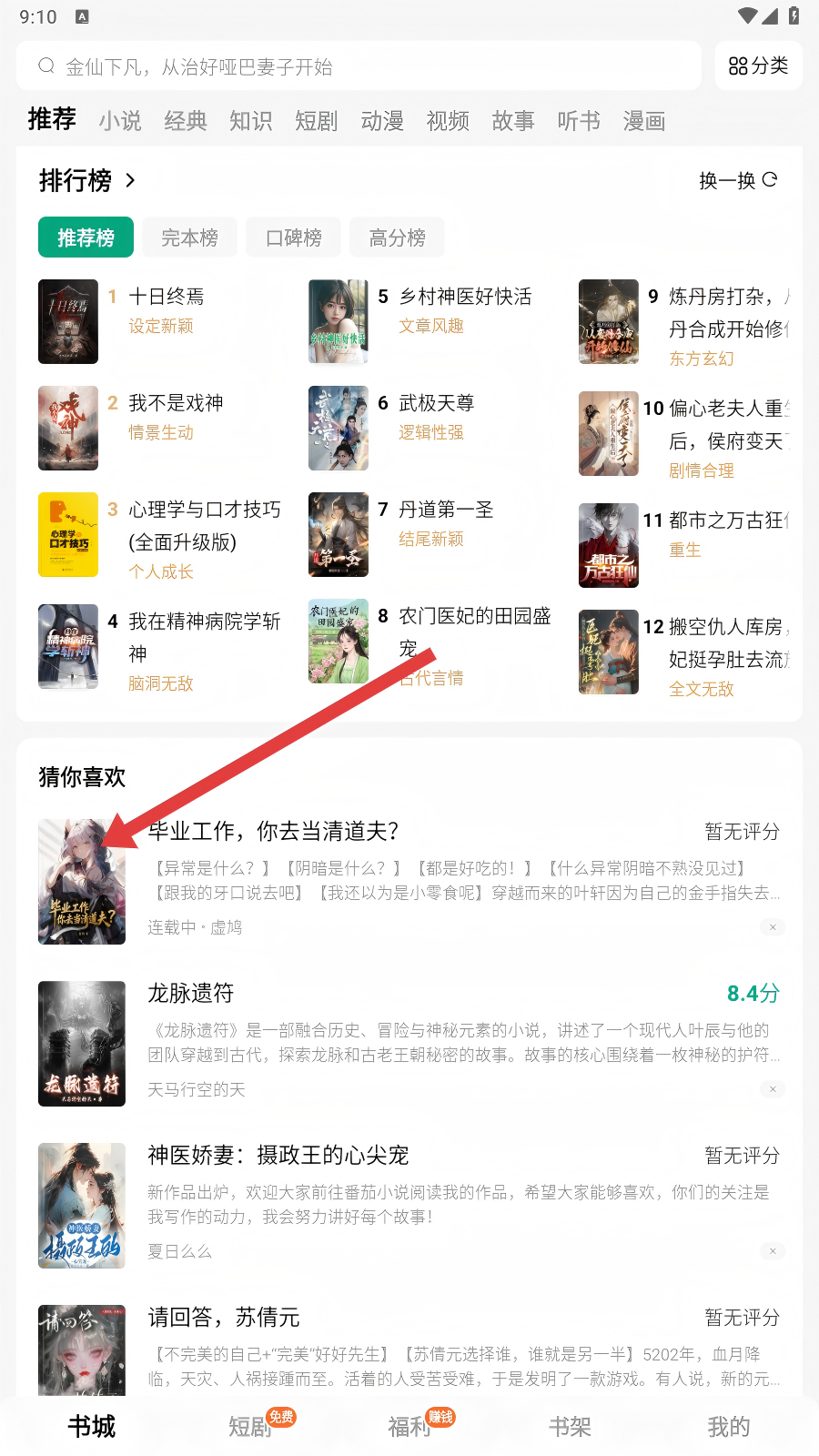Open the book 神医娇妻：摄政王的心尖宠
Screen dimensions: 819x1456
[x=278, y=1156]
